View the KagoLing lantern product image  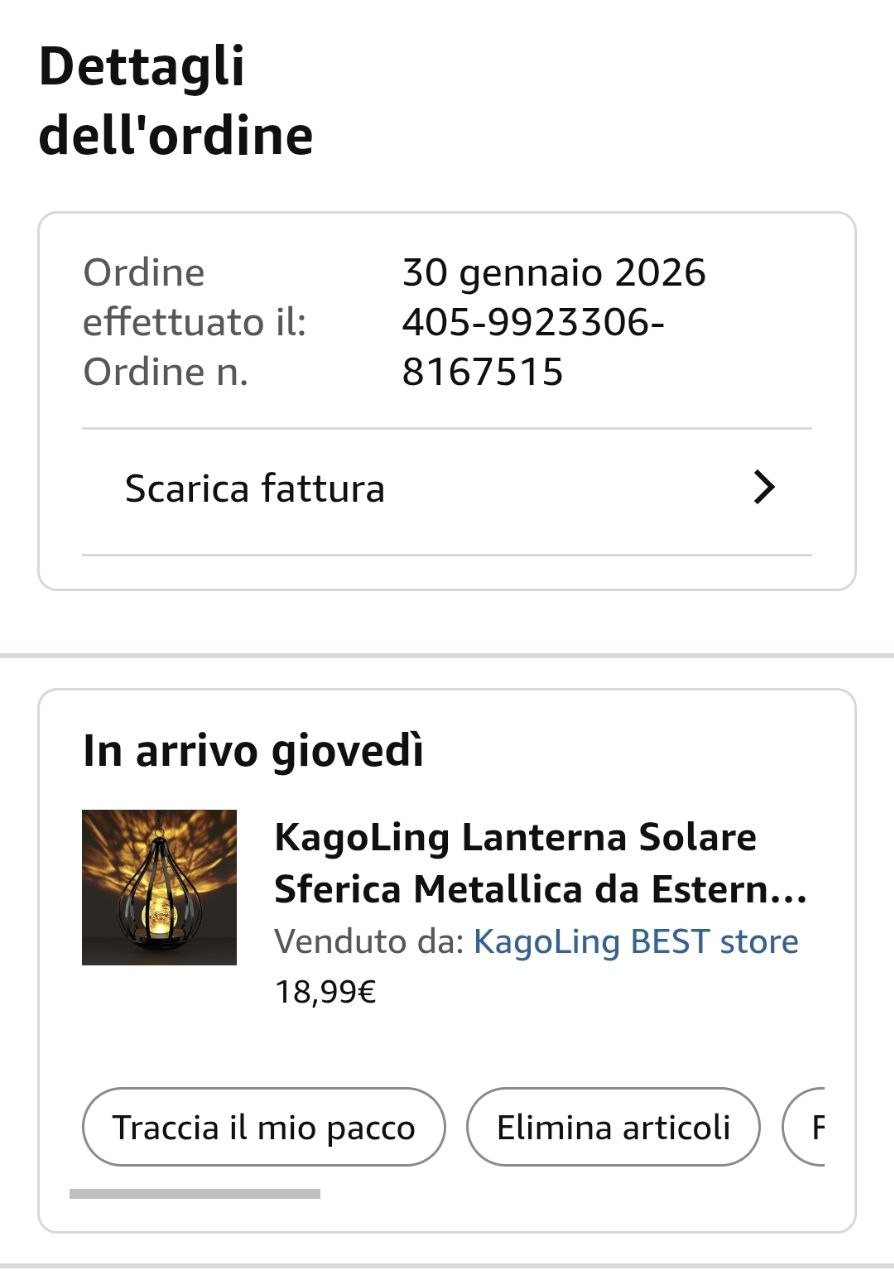pyautogui.click(x=160, y=887)
